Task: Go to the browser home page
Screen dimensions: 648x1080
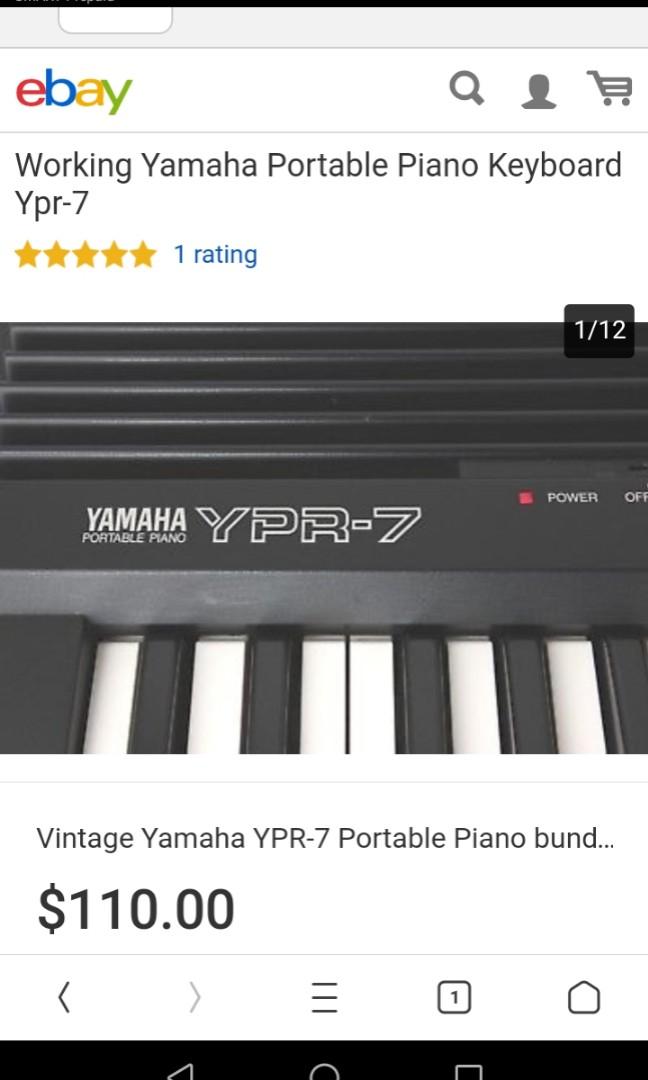Action: 583,997
